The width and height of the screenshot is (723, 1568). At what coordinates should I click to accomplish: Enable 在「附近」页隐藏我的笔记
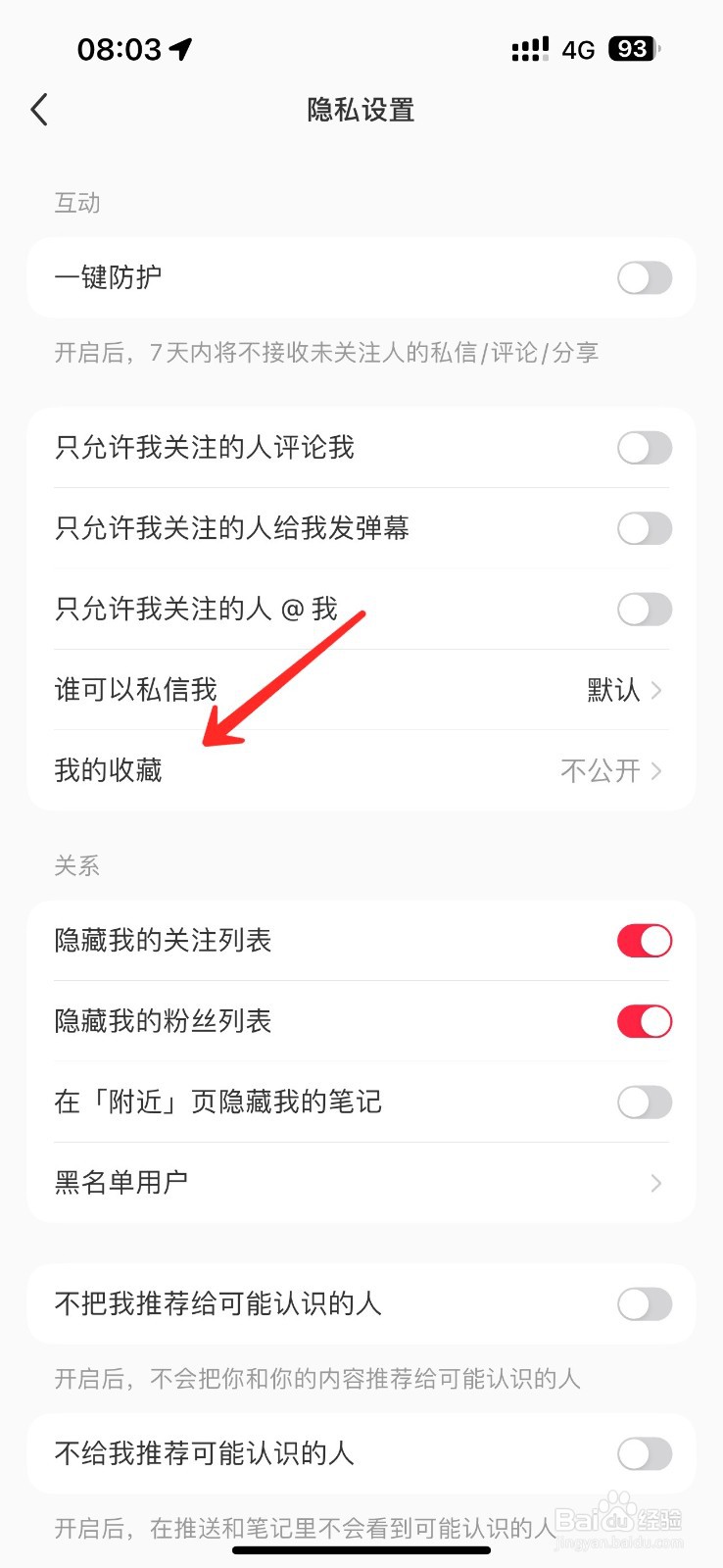[x=644, y=1102]
